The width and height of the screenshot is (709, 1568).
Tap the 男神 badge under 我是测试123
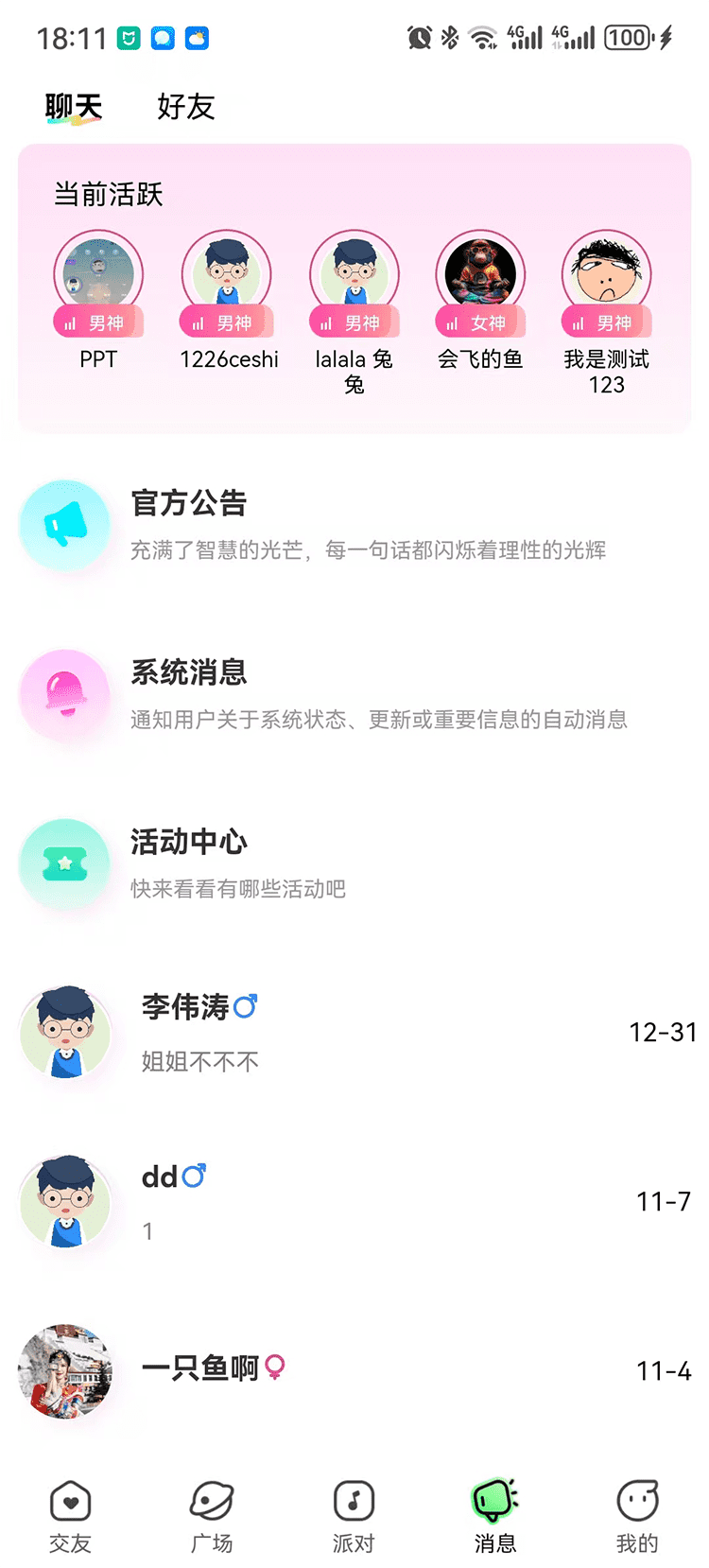click(606, 322)
